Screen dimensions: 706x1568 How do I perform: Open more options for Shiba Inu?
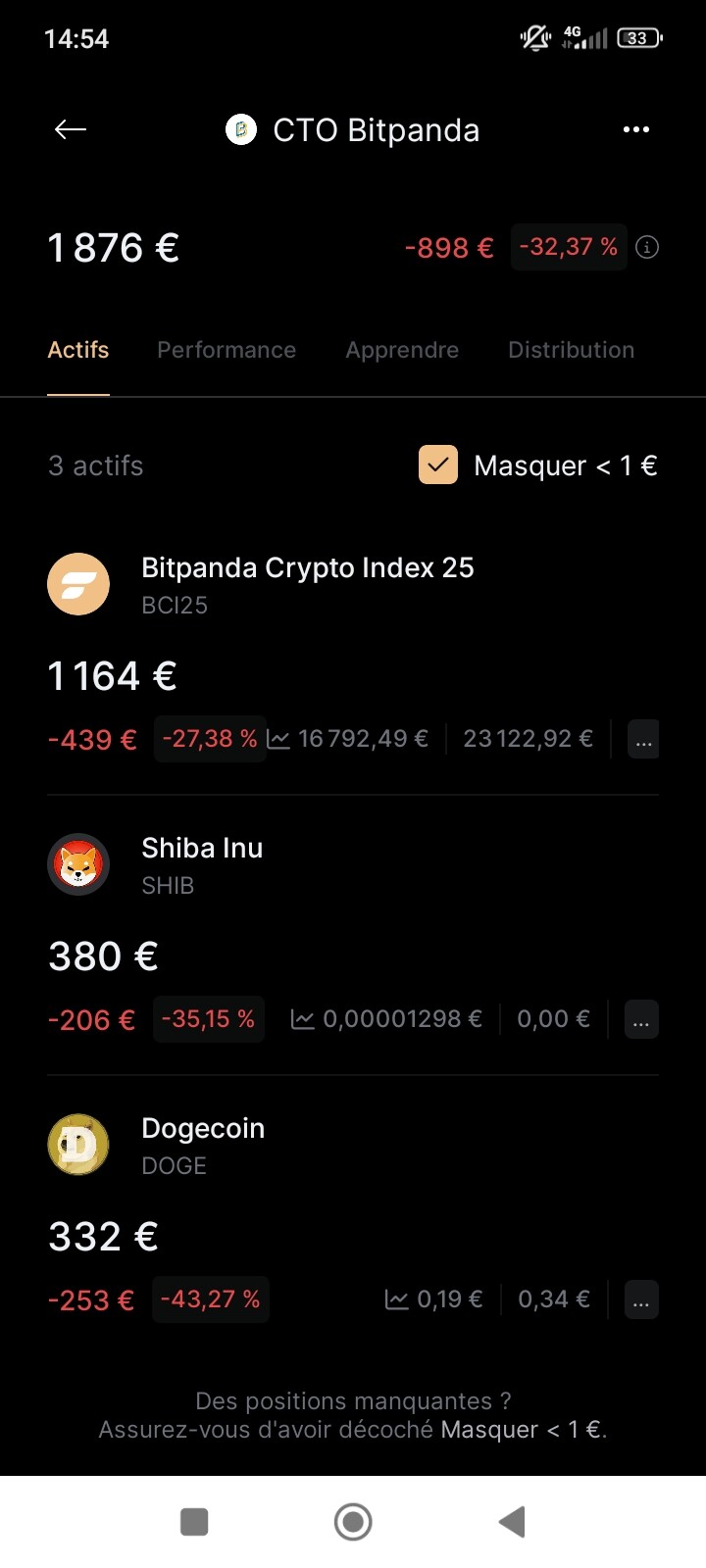641,1019
